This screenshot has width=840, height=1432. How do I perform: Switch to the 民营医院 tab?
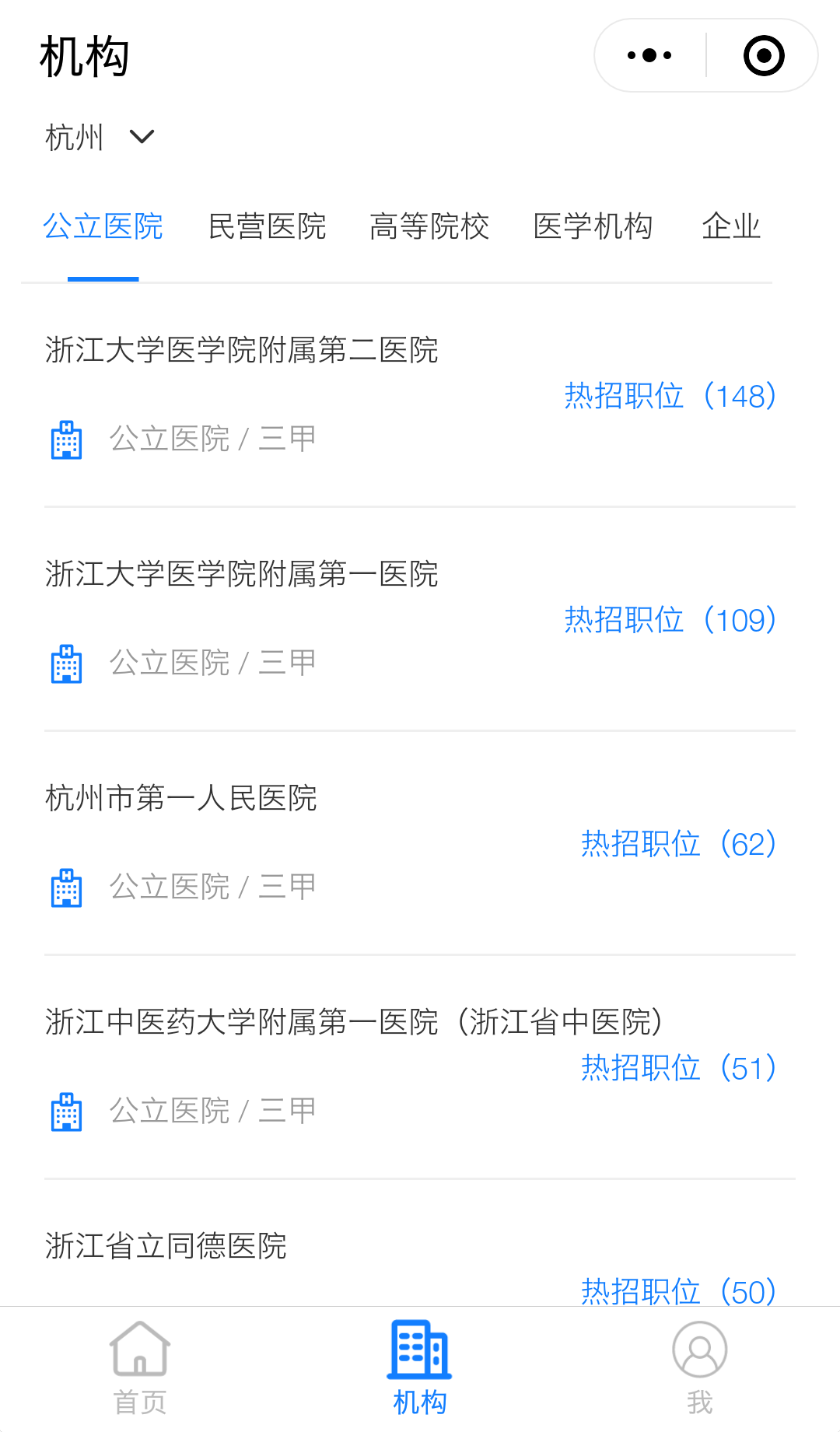(267, 226)
